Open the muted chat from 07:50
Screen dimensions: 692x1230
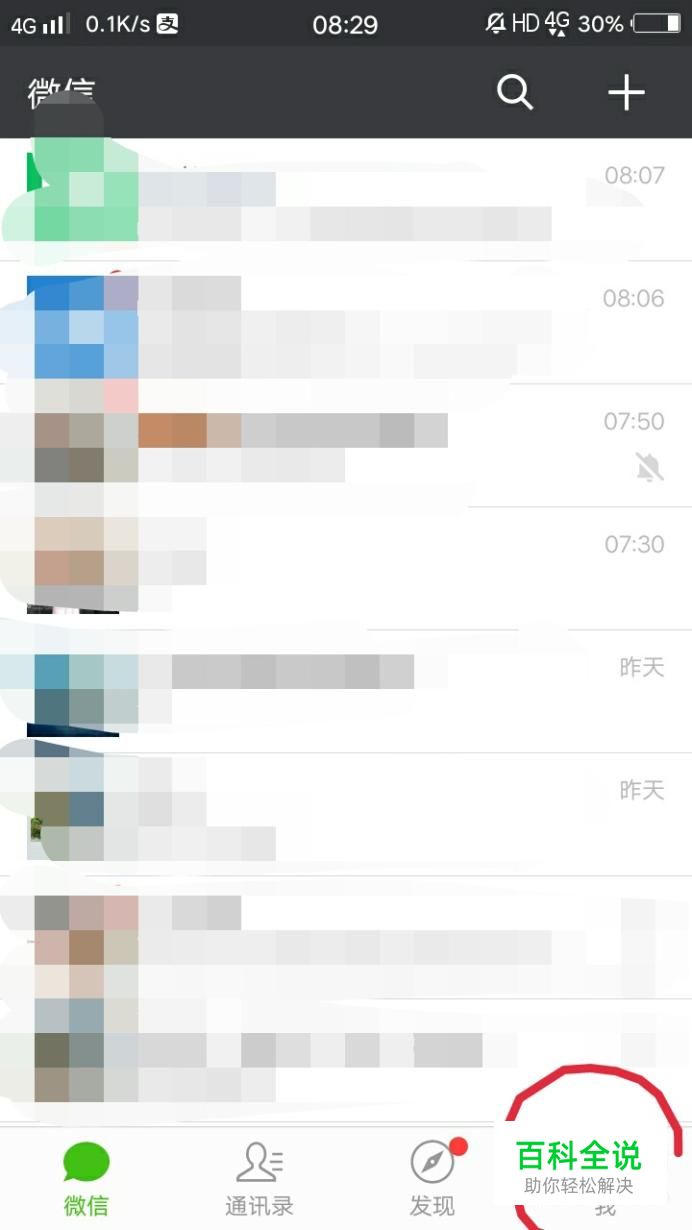pyautogui.click(x=346, y=446)
